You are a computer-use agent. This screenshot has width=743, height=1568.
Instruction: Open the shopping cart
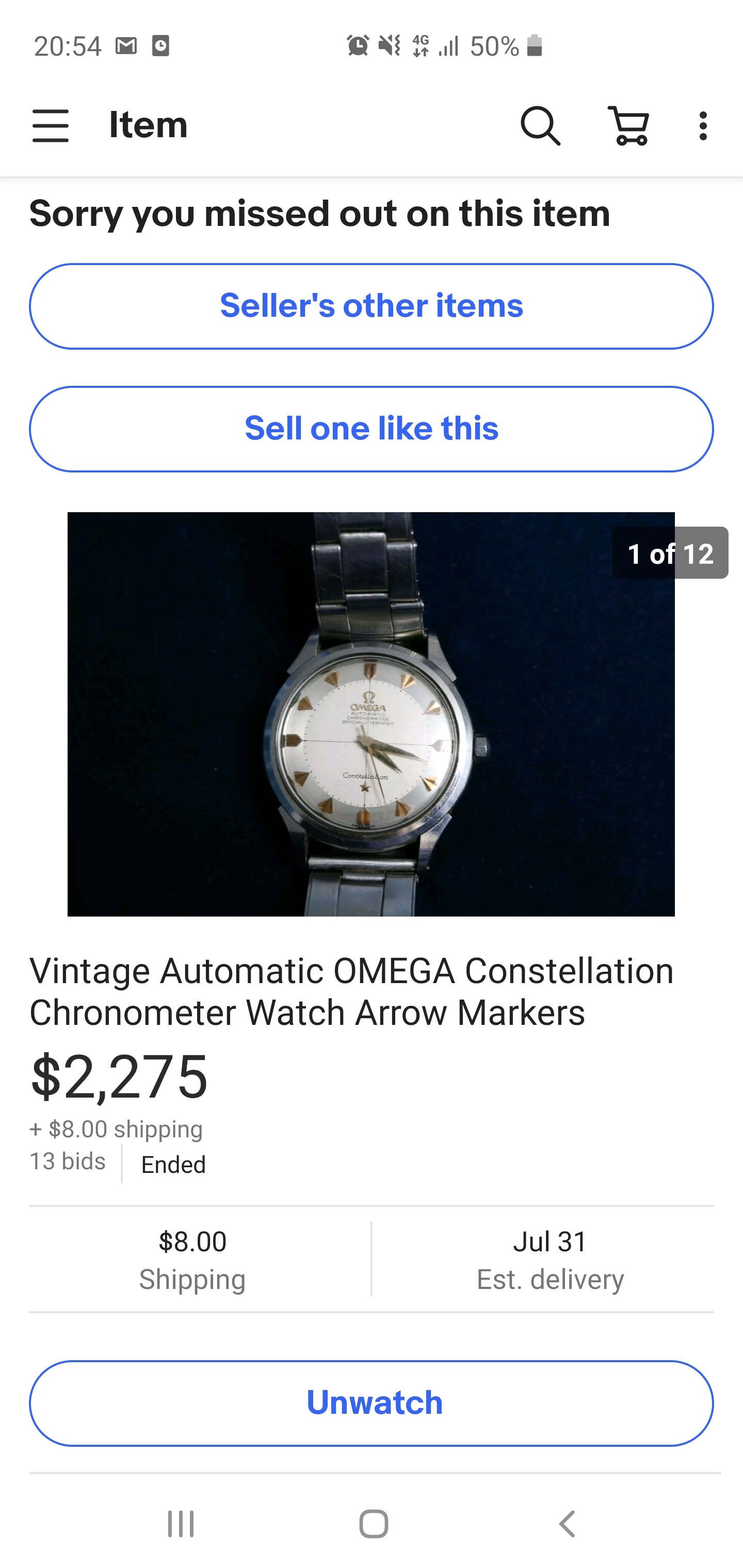[x=628, y=126]
